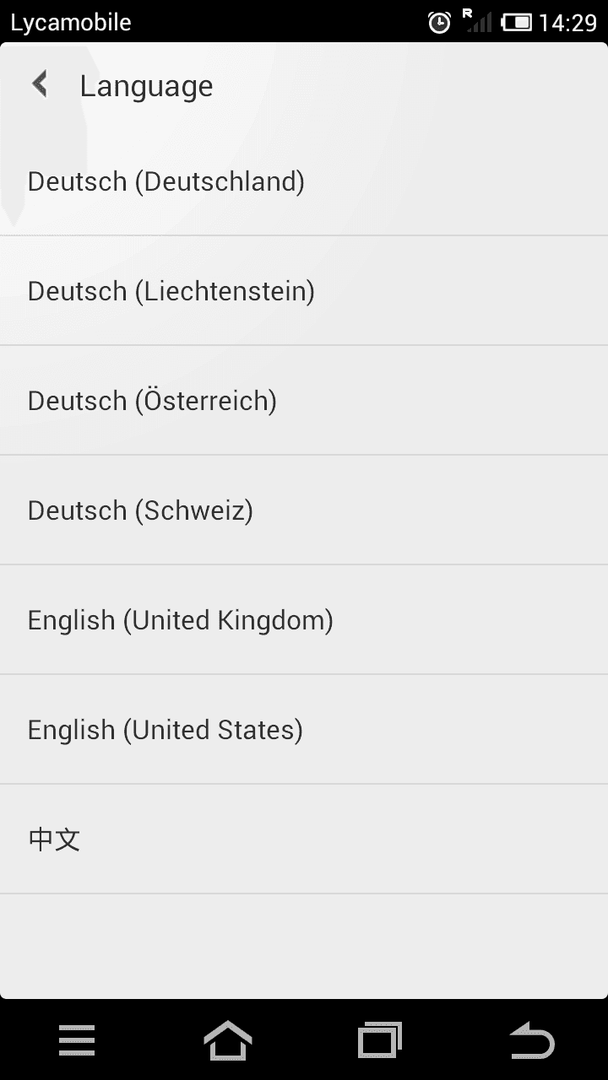608x1080 pixels.
Task: Choose English (United States)
Action: [304, 729]
